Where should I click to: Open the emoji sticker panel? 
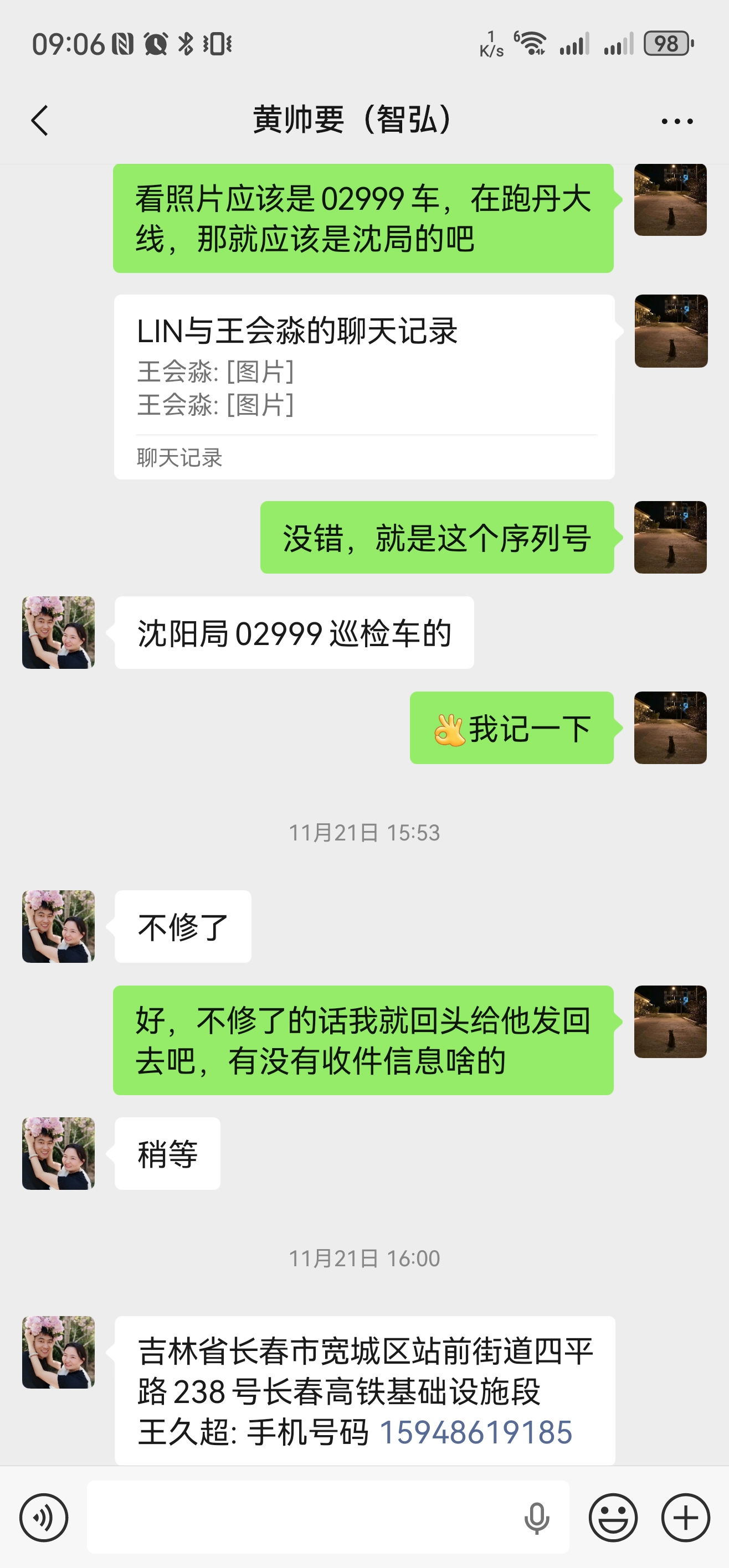613,1518
